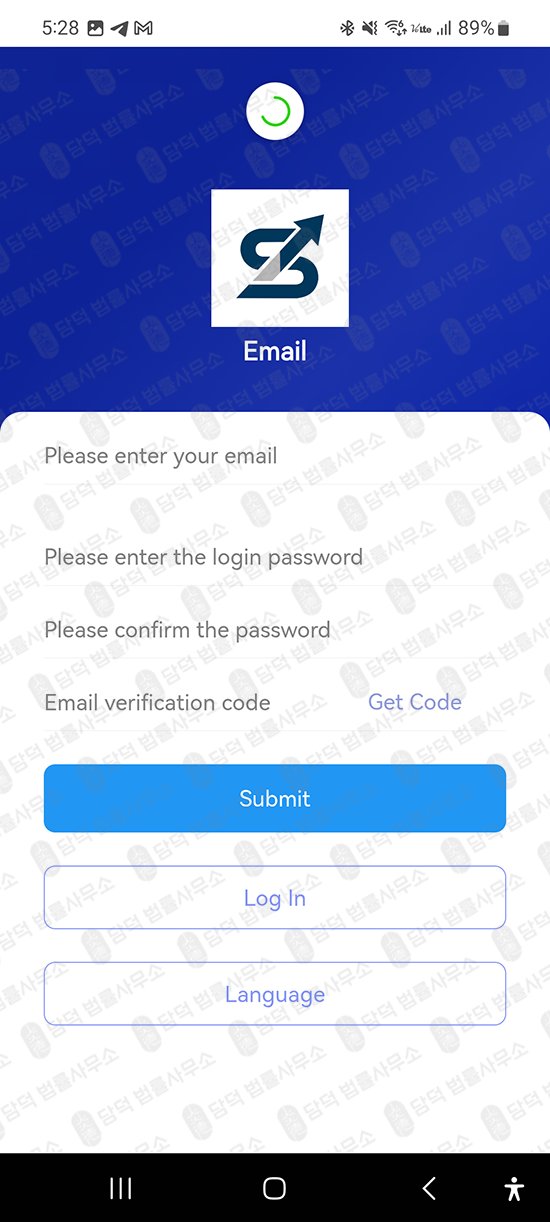Focus the login password field
The width and height of the screenshot is (550, 1222).
pos(274,557)
